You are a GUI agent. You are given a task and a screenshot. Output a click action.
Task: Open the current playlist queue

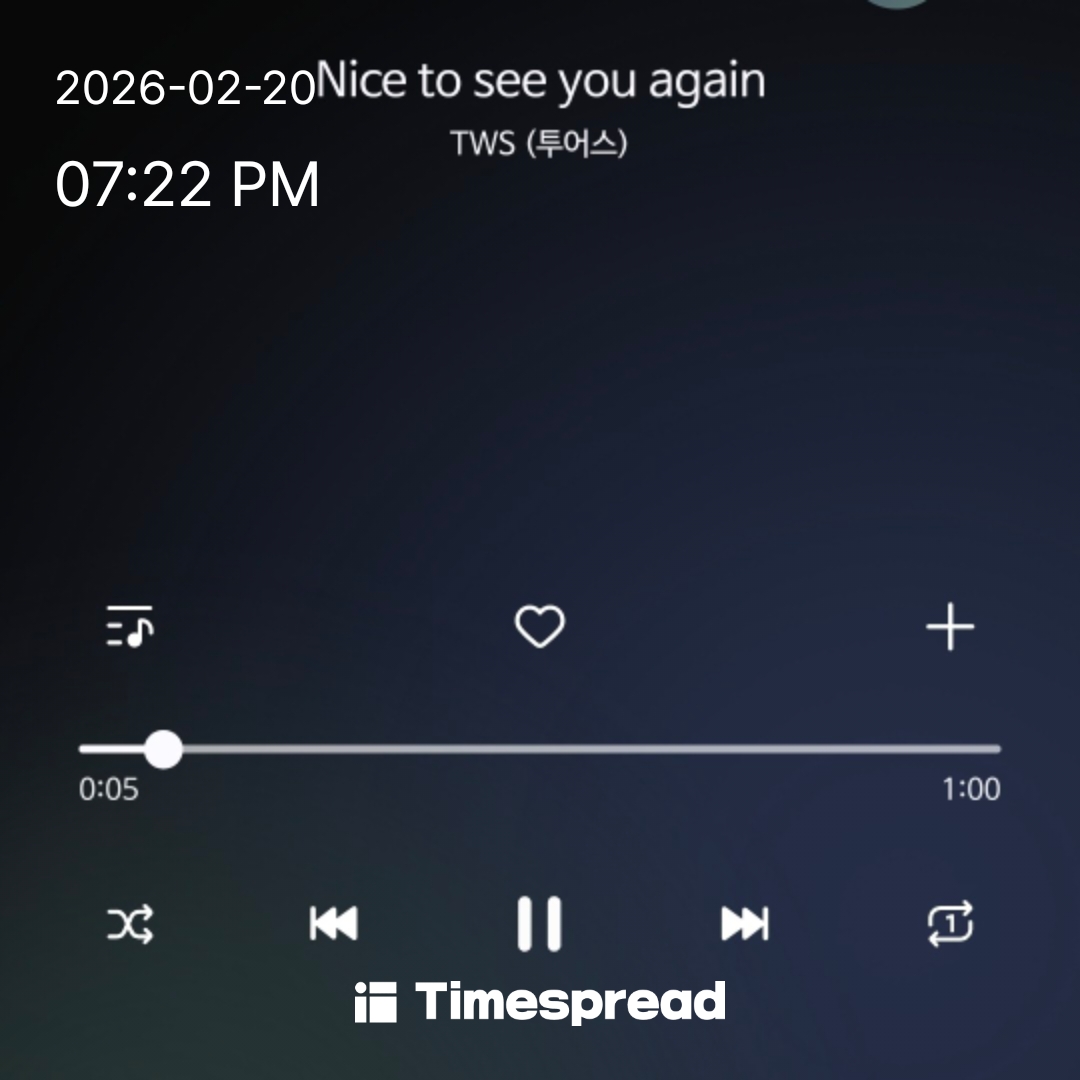(x=130, y=627)
